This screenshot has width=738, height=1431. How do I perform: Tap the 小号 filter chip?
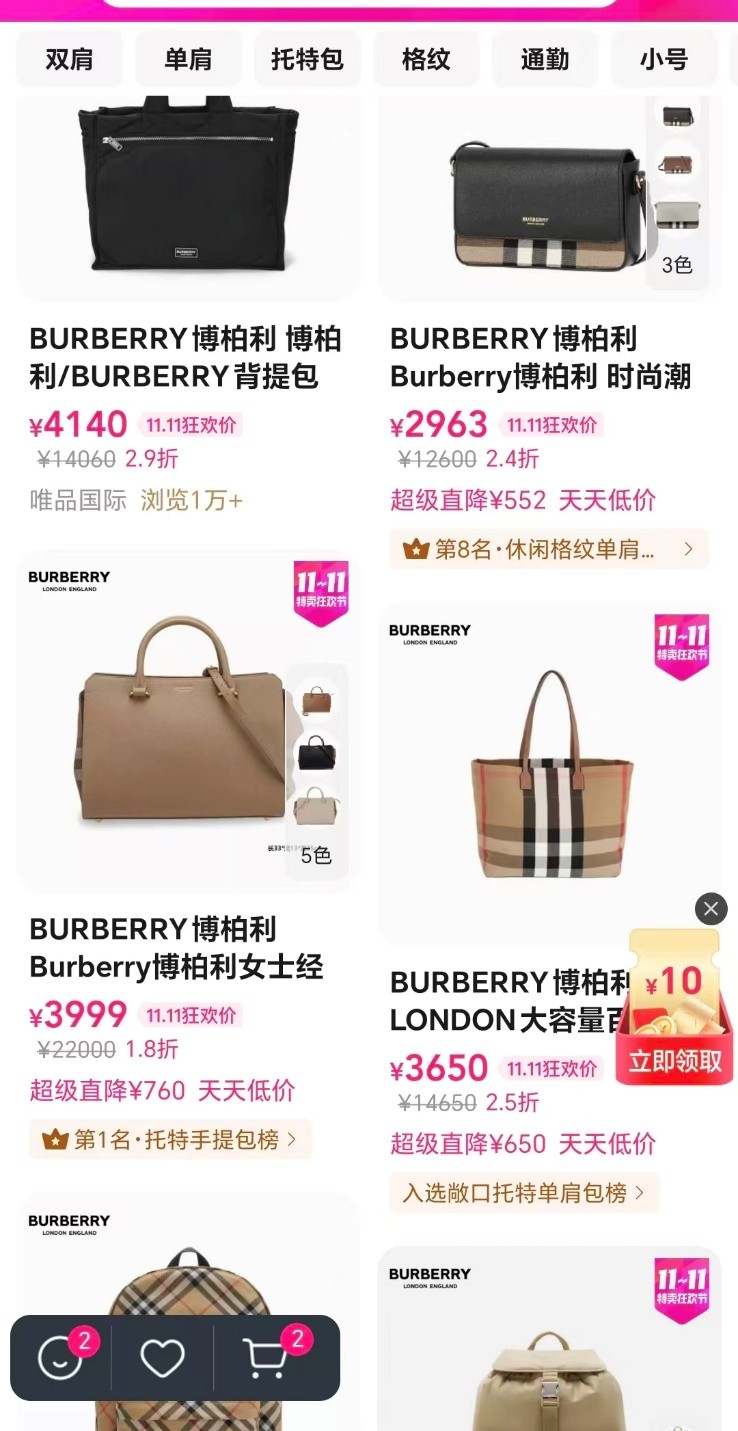664,60
